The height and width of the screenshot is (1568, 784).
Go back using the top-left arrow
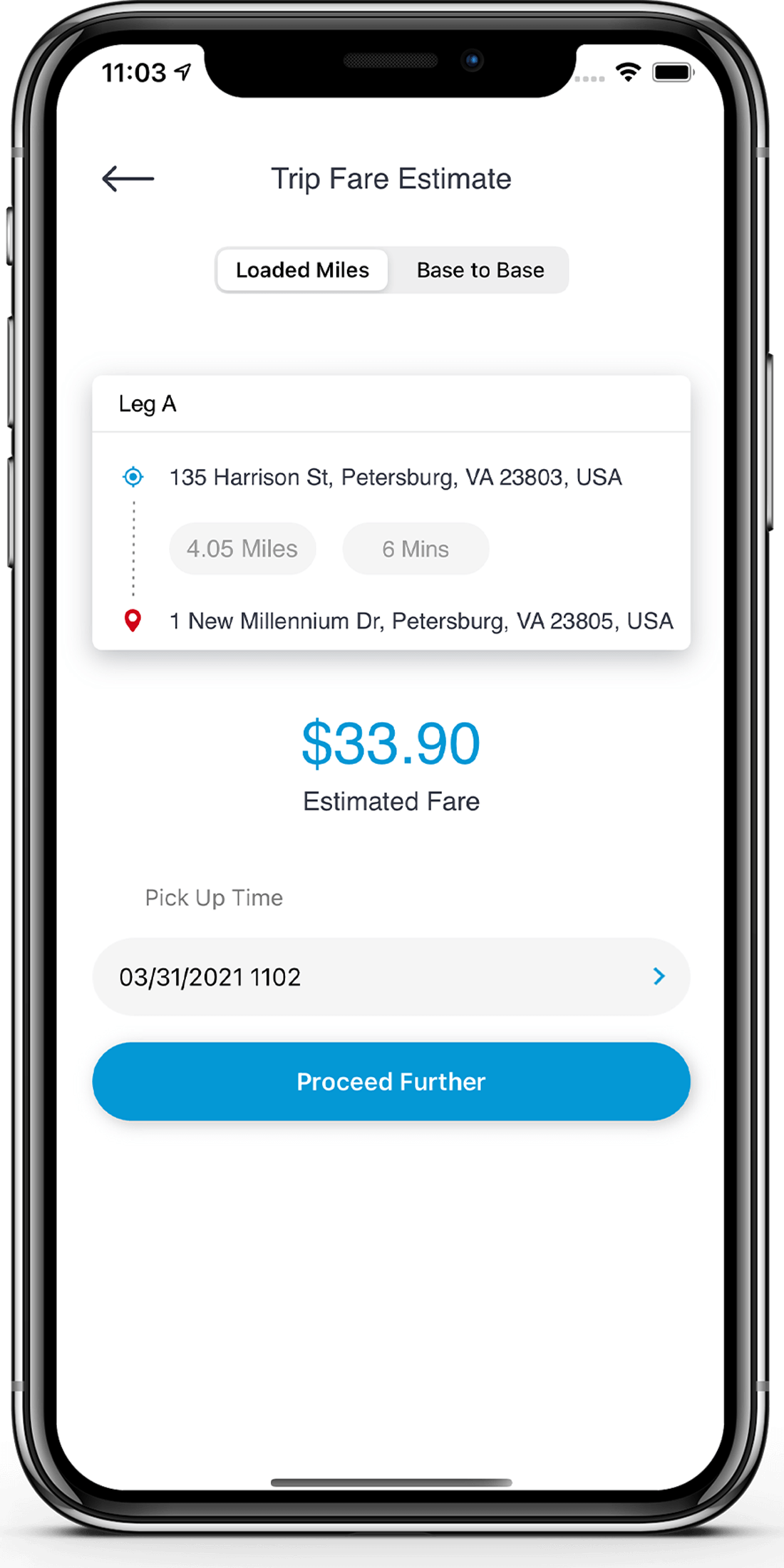pos(128,178)
